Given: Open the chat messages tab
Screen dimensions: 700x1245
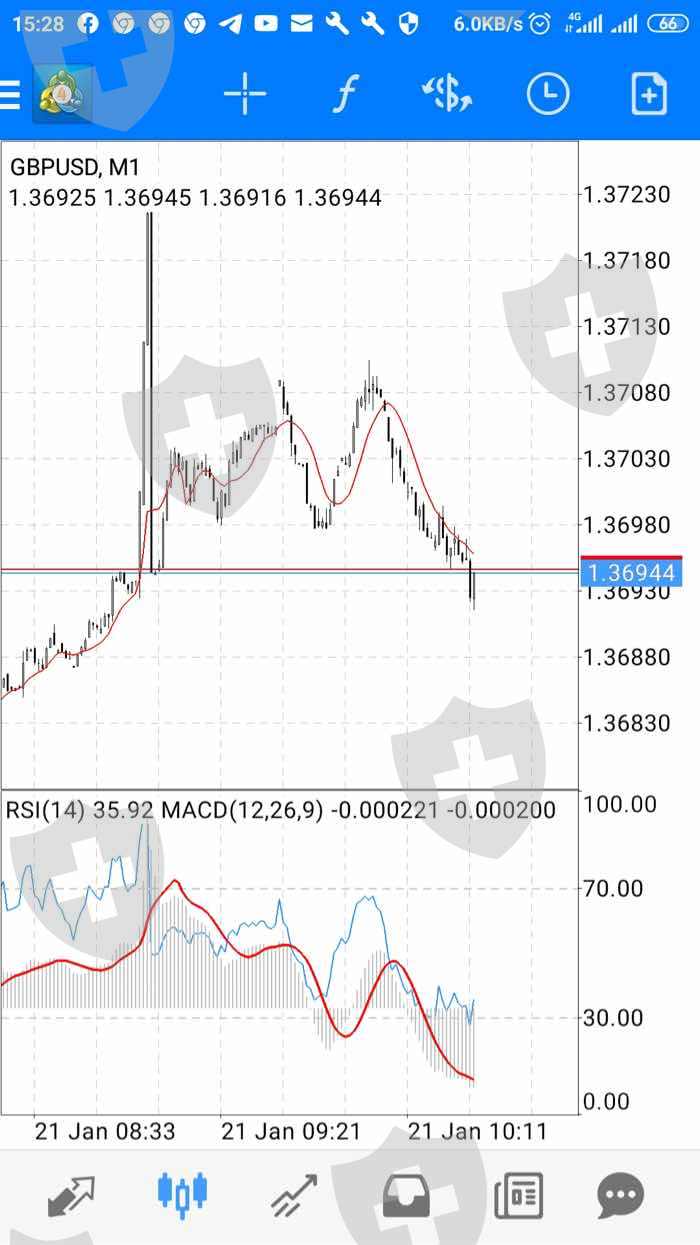Looking at the screenshot, I should pos(620,1195).
